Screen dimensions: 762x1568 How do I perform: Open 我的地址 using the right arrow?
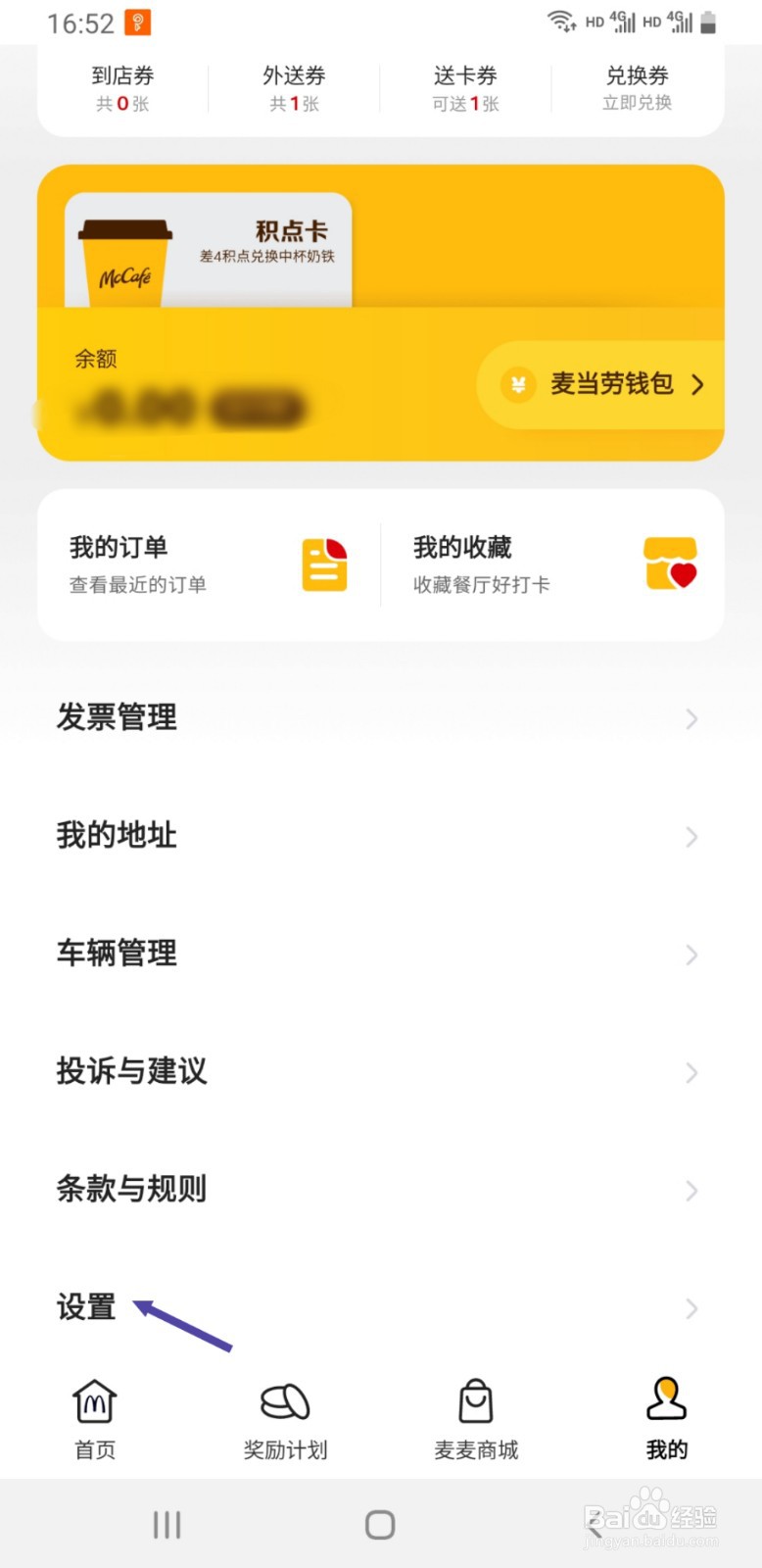pos(691,837)
